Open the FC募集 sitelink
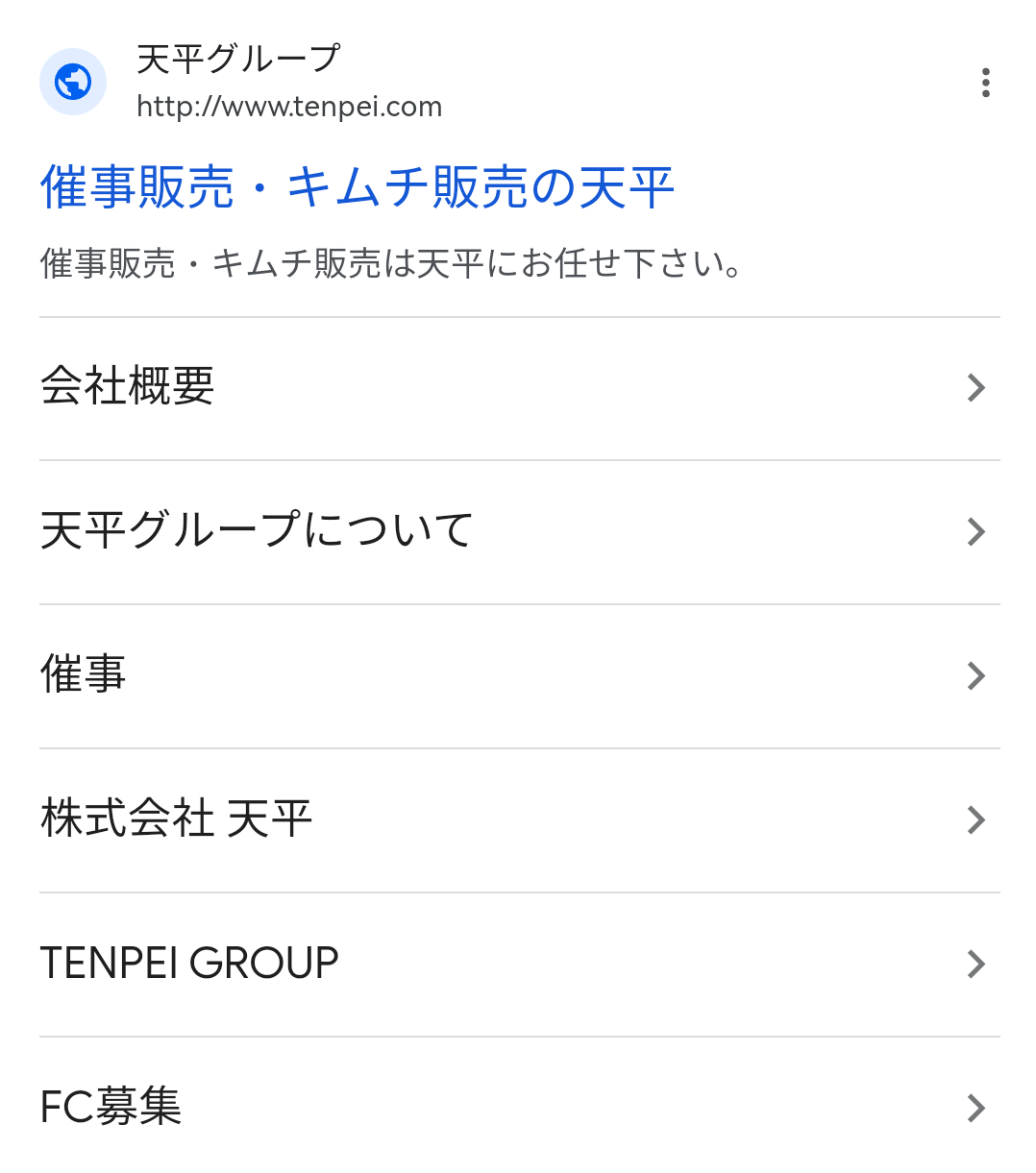 click(x=519, y=1108)
